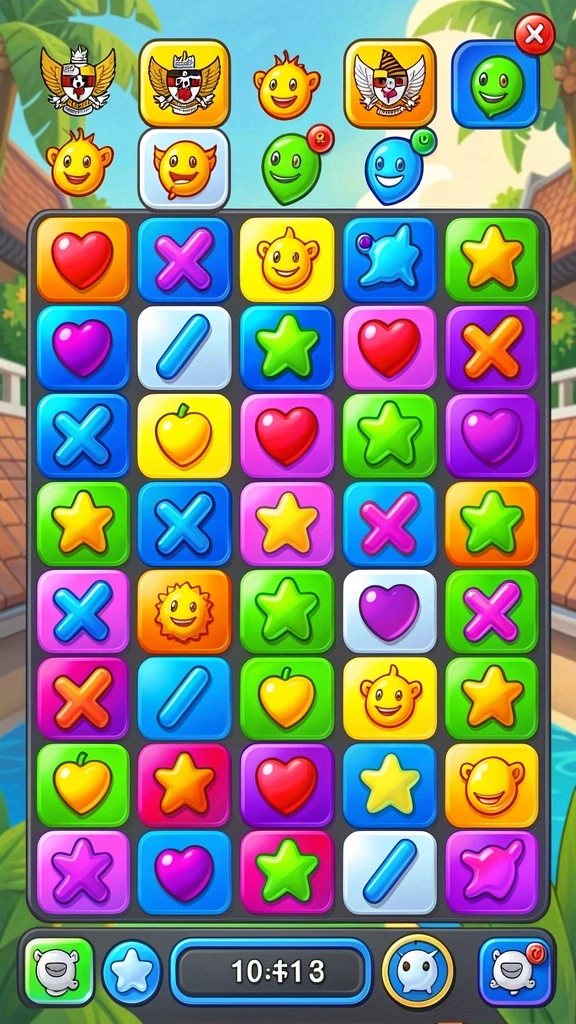The height and width of the screenshot is (1024, 576).
Task: Tap the round blue star button
Action: 131,972
